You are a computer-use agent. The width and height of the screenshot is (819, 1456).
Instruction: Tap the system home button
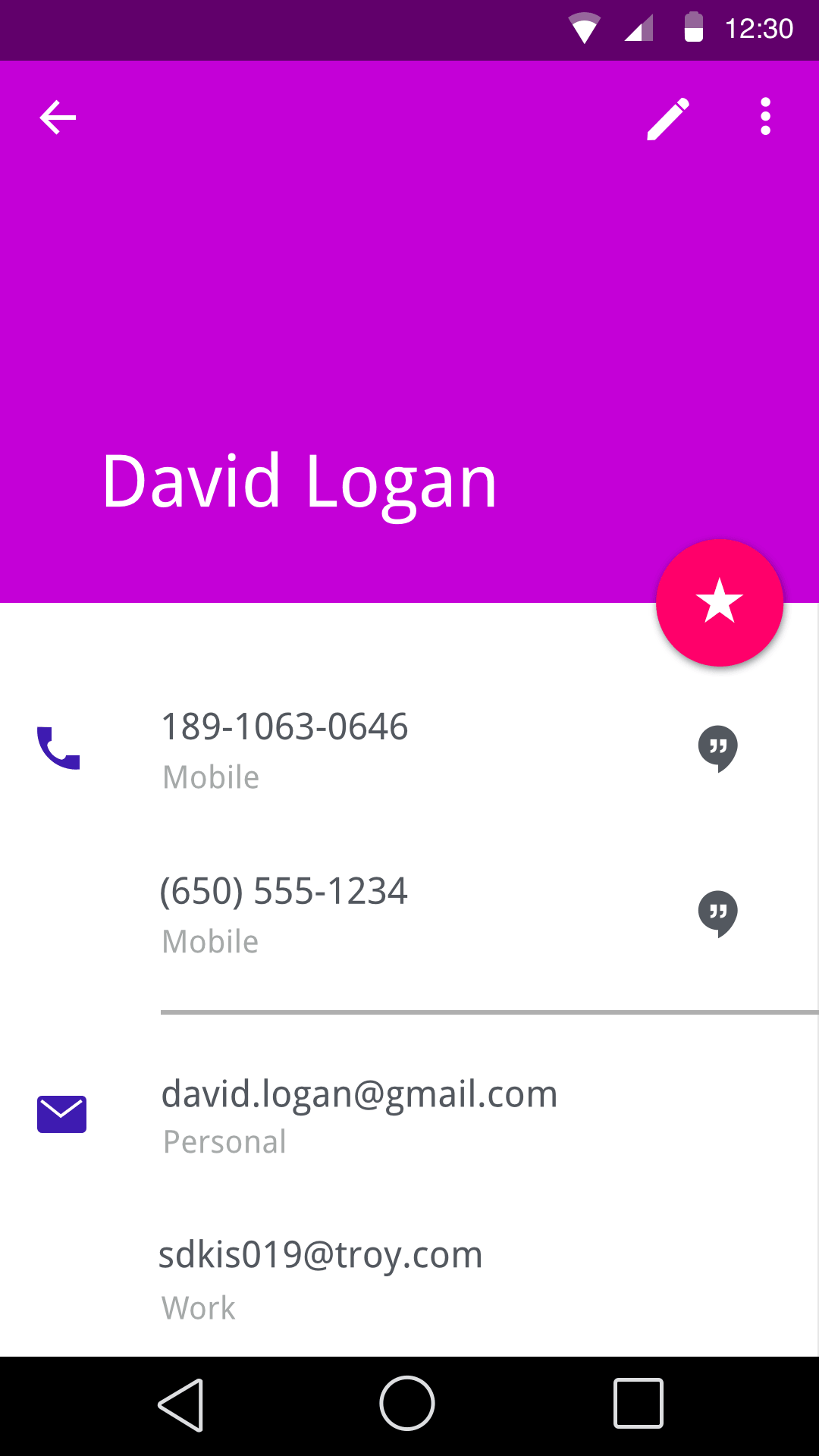pyautogui.click(x=407, y=1403)
